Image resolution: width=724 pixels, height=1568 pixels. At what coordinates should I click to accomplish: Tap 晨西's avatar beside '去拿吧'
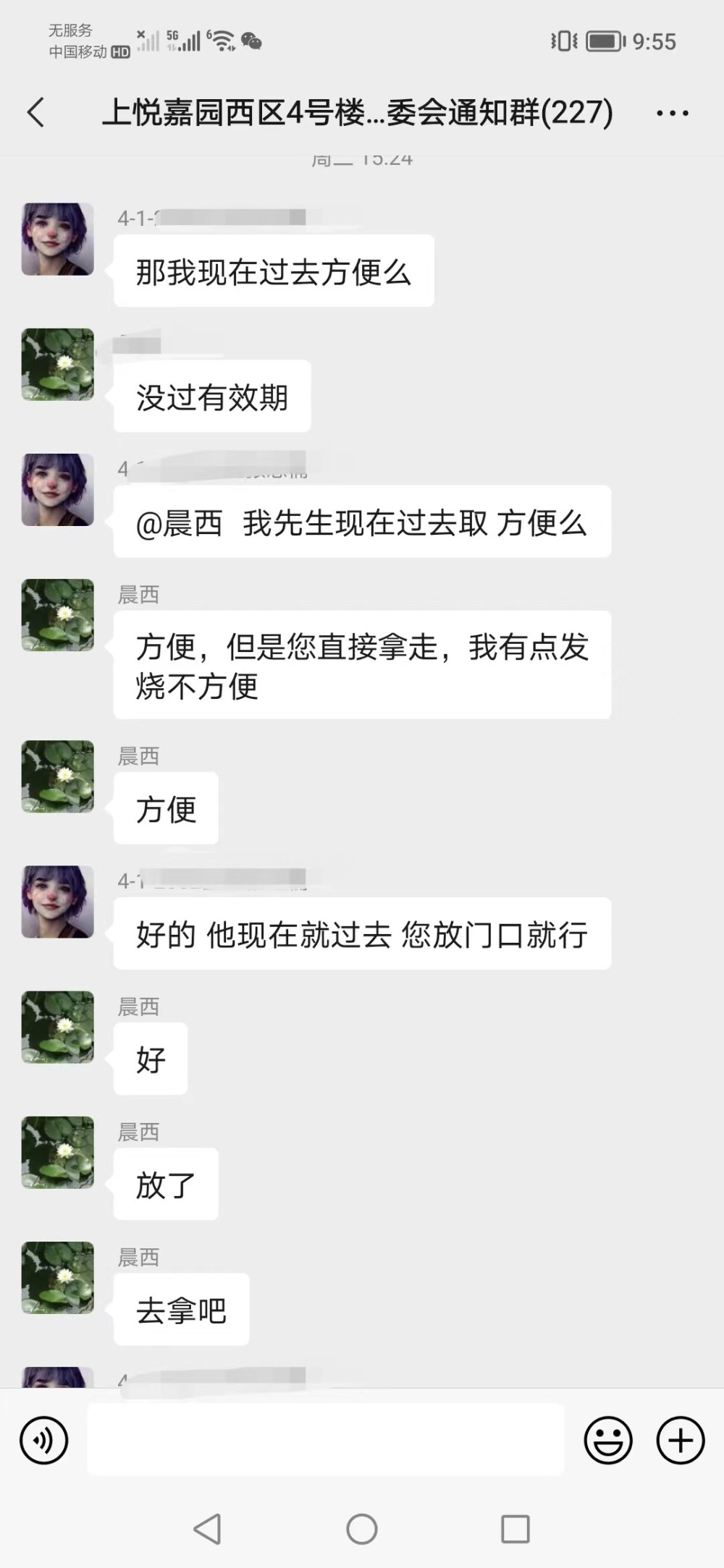pyautogui.click(x=58, y=1278)
